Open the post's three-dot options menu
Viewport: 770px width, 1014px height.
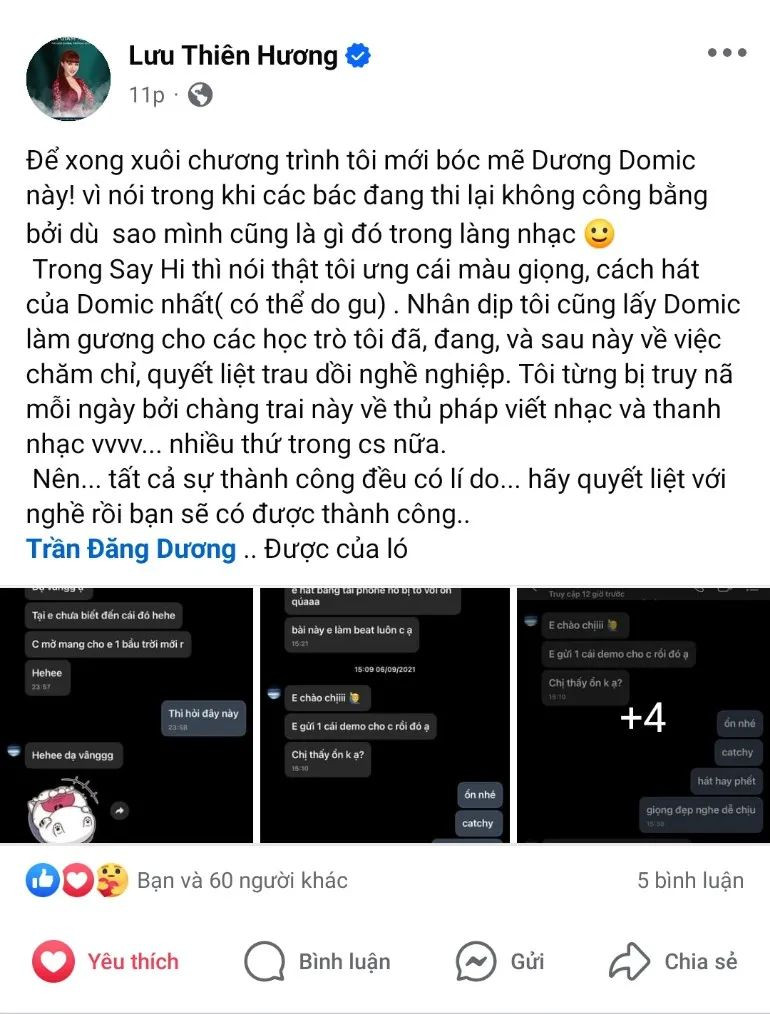(726, 54)
